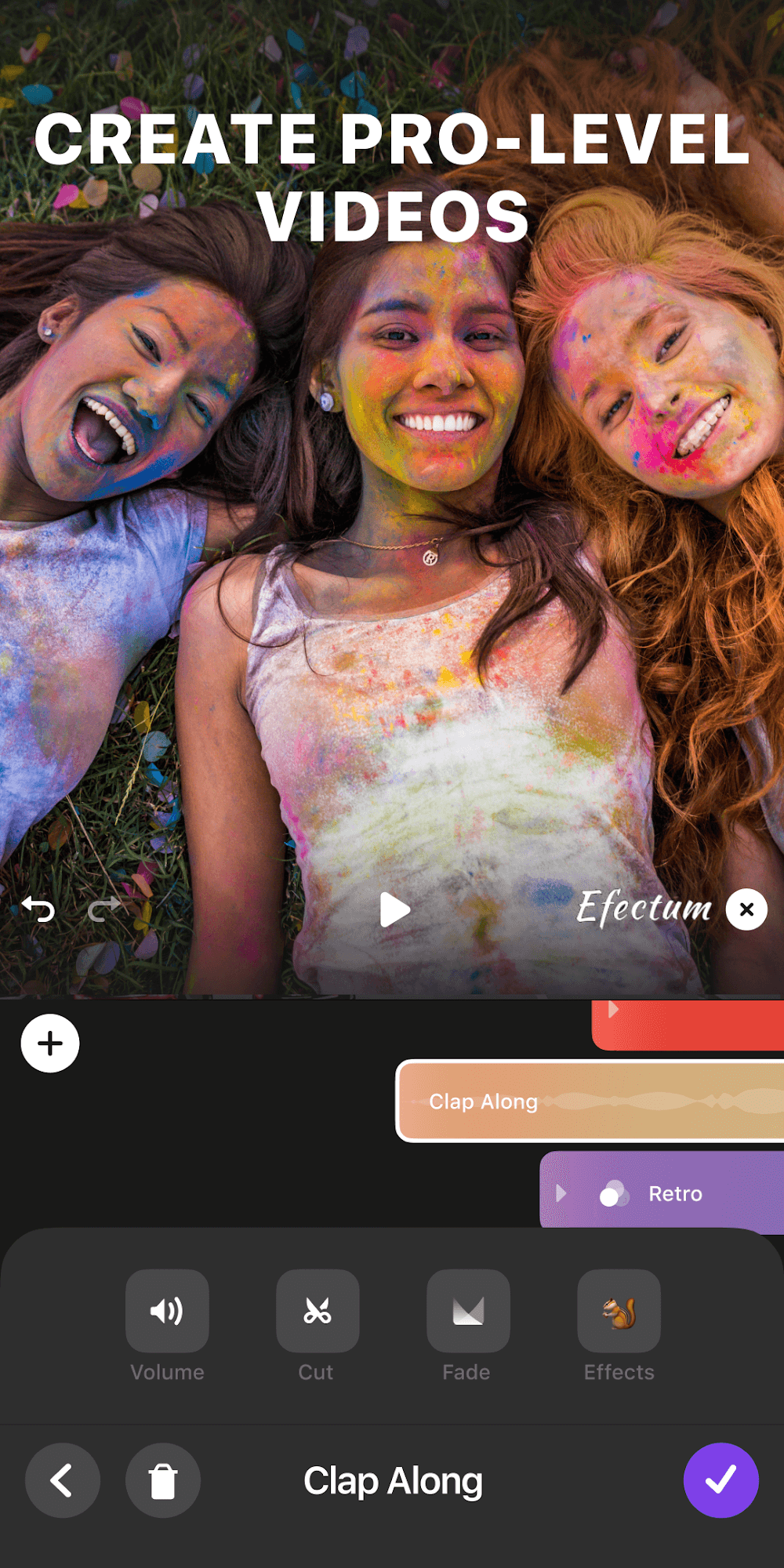Screen dimensions: 784x1568
Task: Open the Cut tool
Action: (318, 1311)
